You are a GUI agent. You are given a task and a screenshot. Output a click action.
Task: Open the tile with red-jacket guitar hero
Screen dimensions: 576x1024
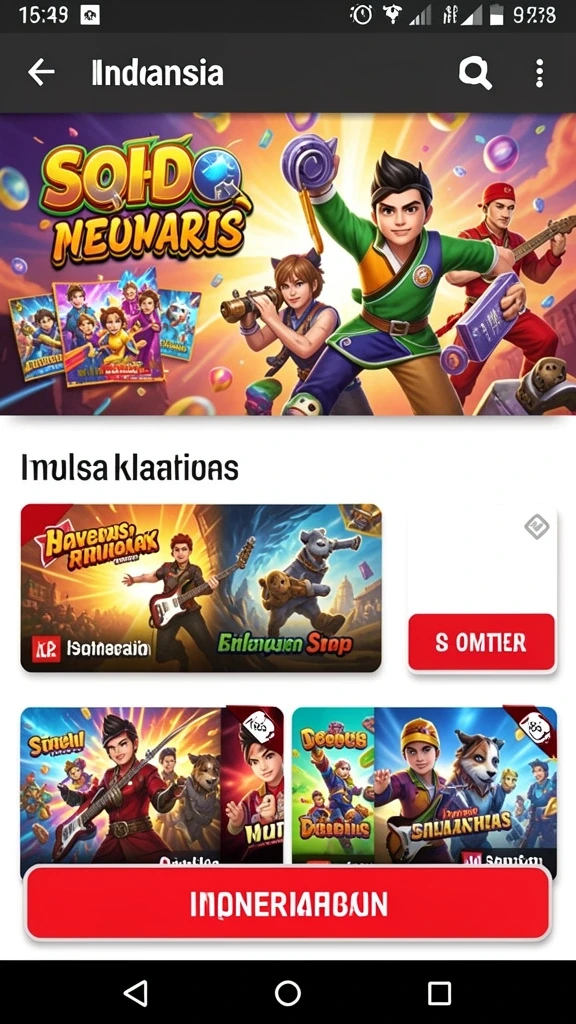(x=152, y=787)
